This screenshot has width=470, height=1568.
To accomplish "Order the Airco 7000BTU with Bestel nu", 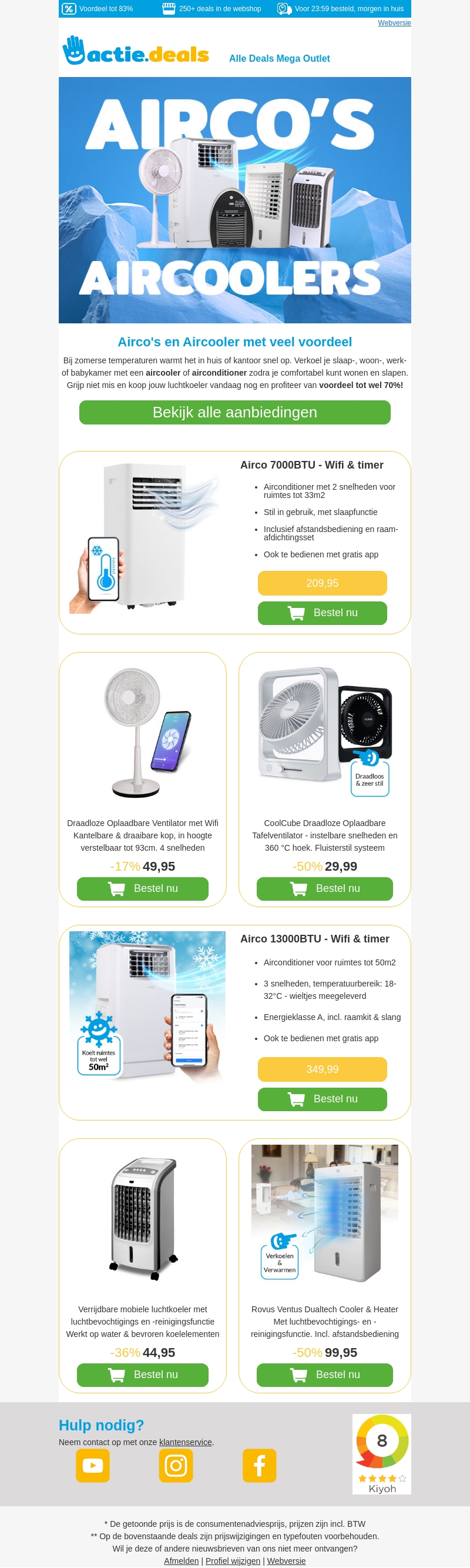I will (x=323, y=613).
